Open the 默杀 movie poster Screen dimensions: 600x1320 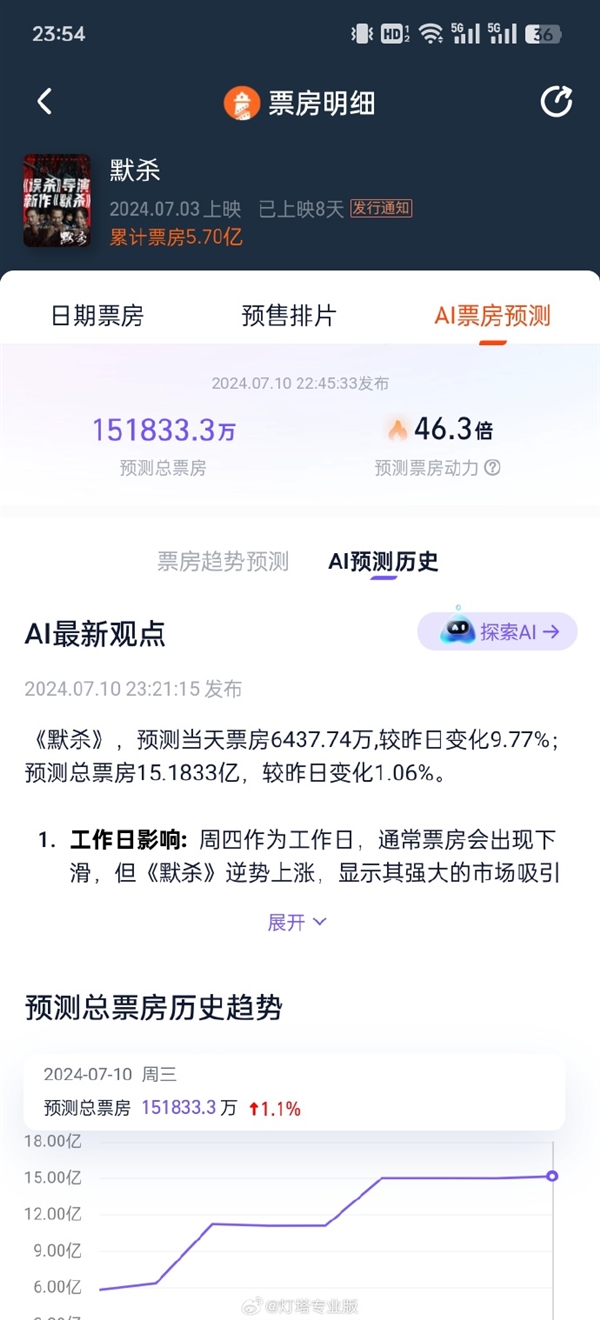coord(57,200)
